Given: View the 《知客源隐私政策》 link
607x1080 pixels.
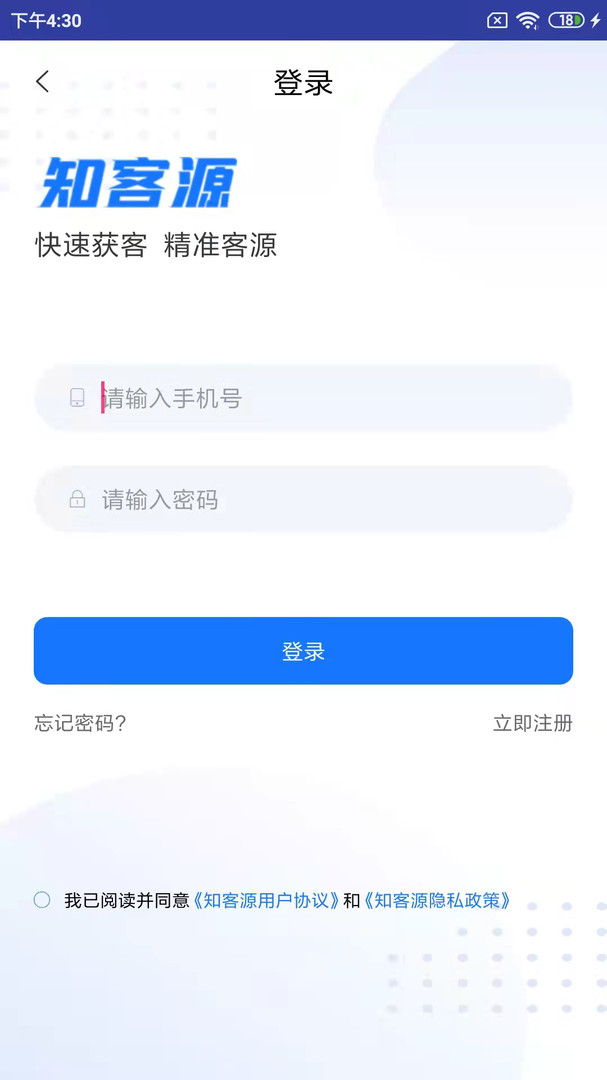Looking at the screenshot, I should (437, 900).
